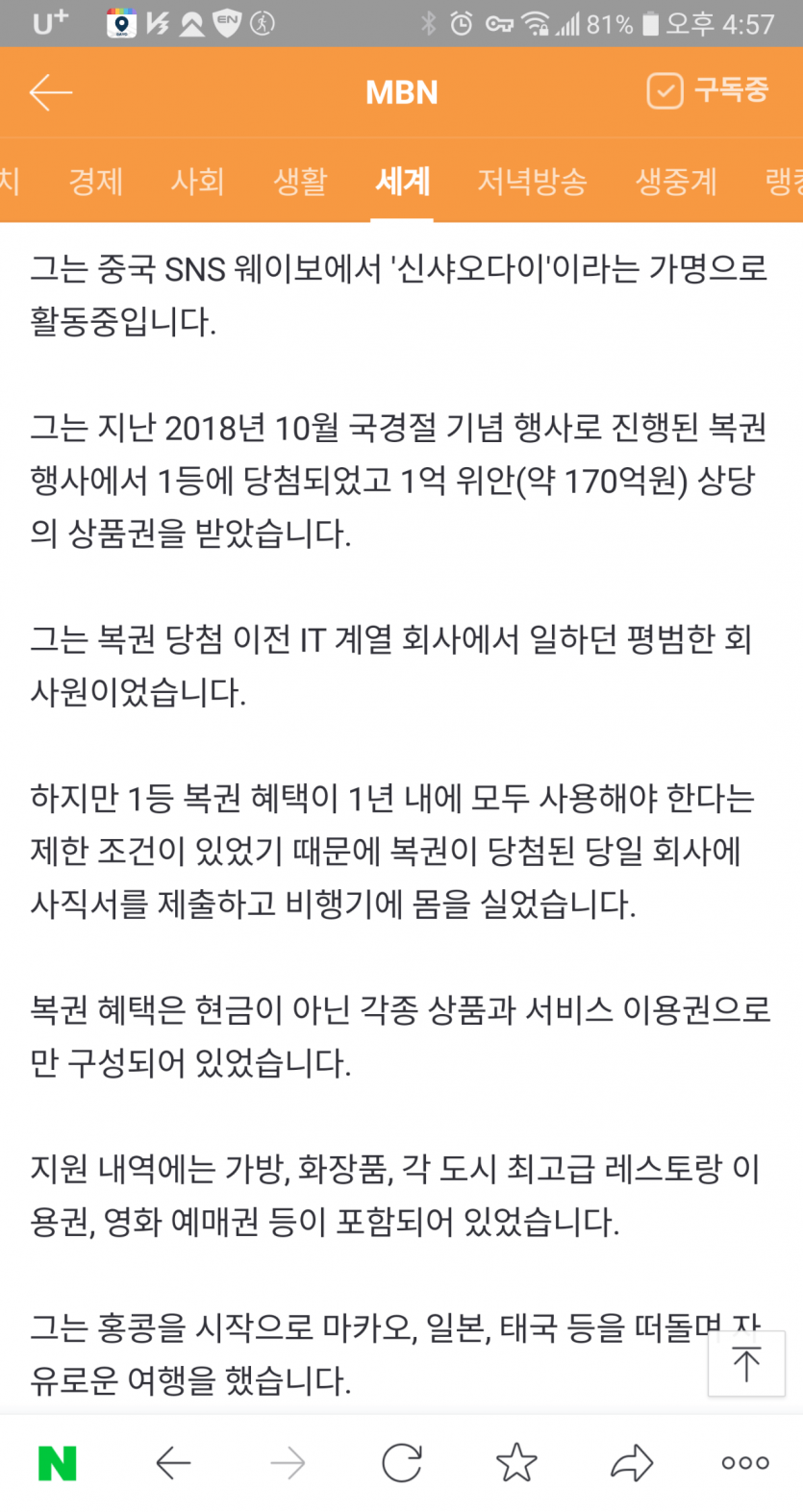Reload the page

pyautogui.click(x=402, y=1463)
